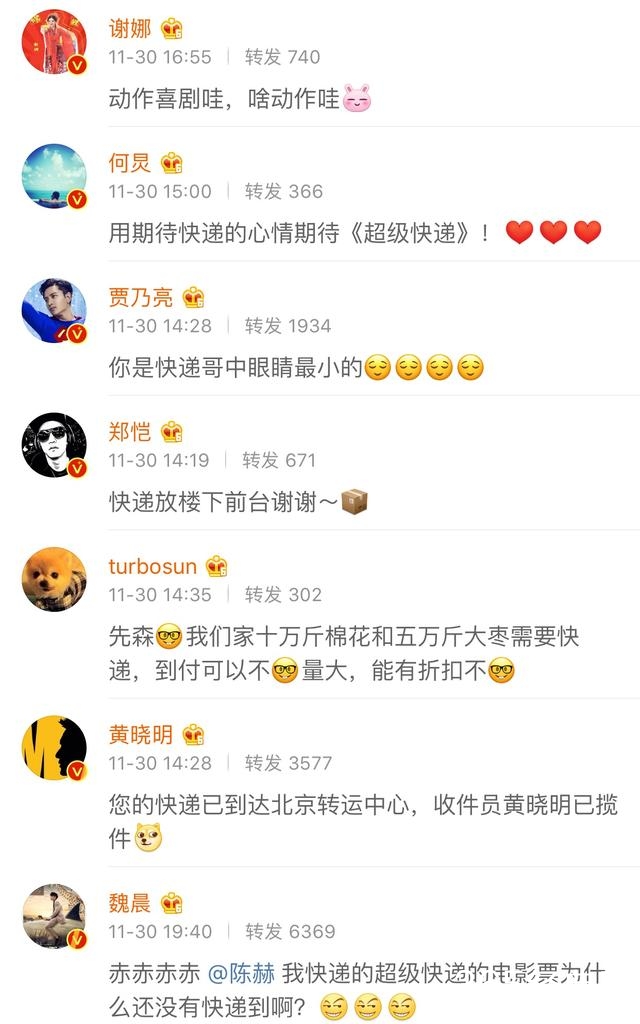Open 谢娜's profile picture
Screen dimensions: 640x1024
[54, 41]
